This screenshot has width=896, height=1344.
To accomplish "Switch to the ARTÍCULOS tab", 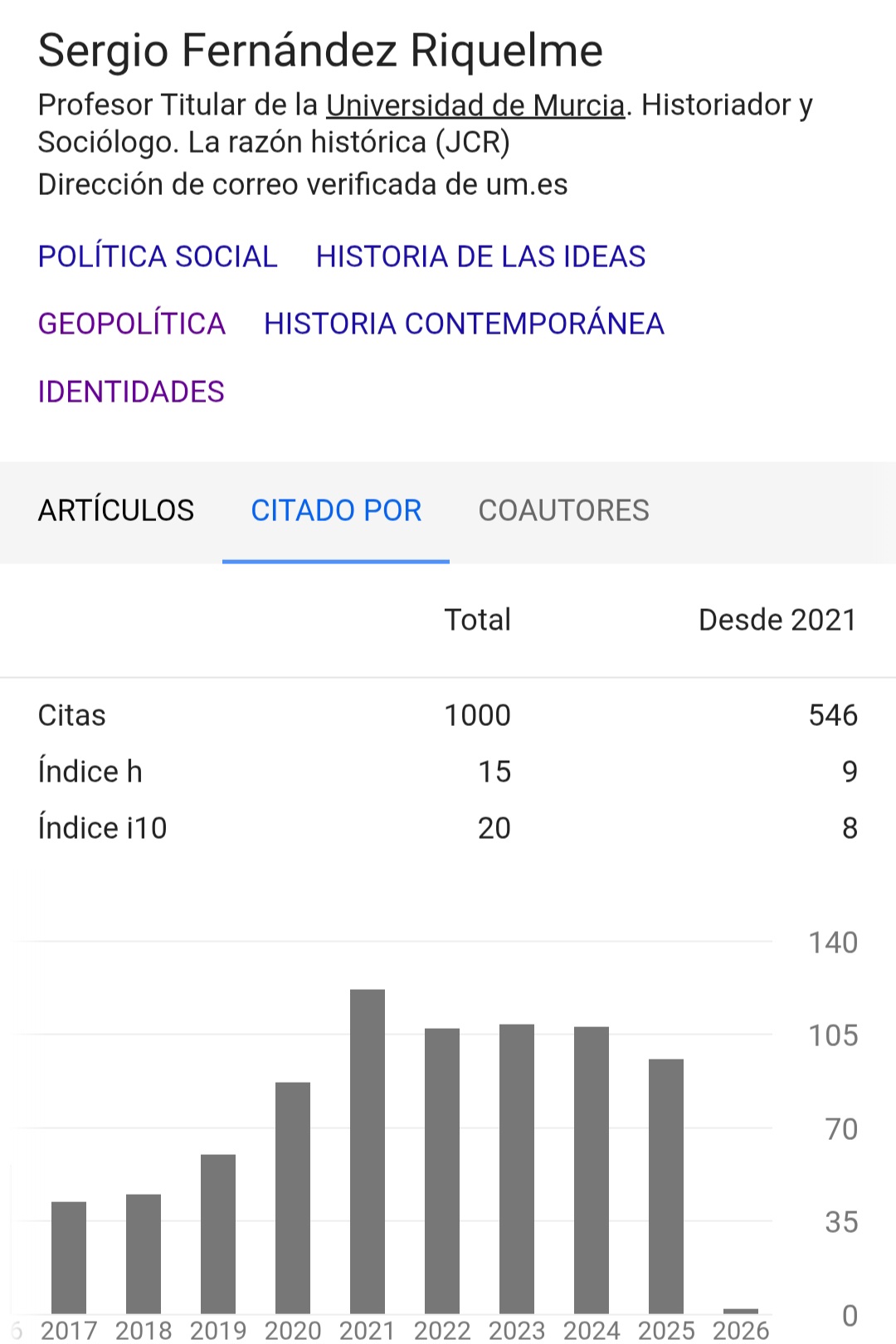I will [x=116, y=511].
